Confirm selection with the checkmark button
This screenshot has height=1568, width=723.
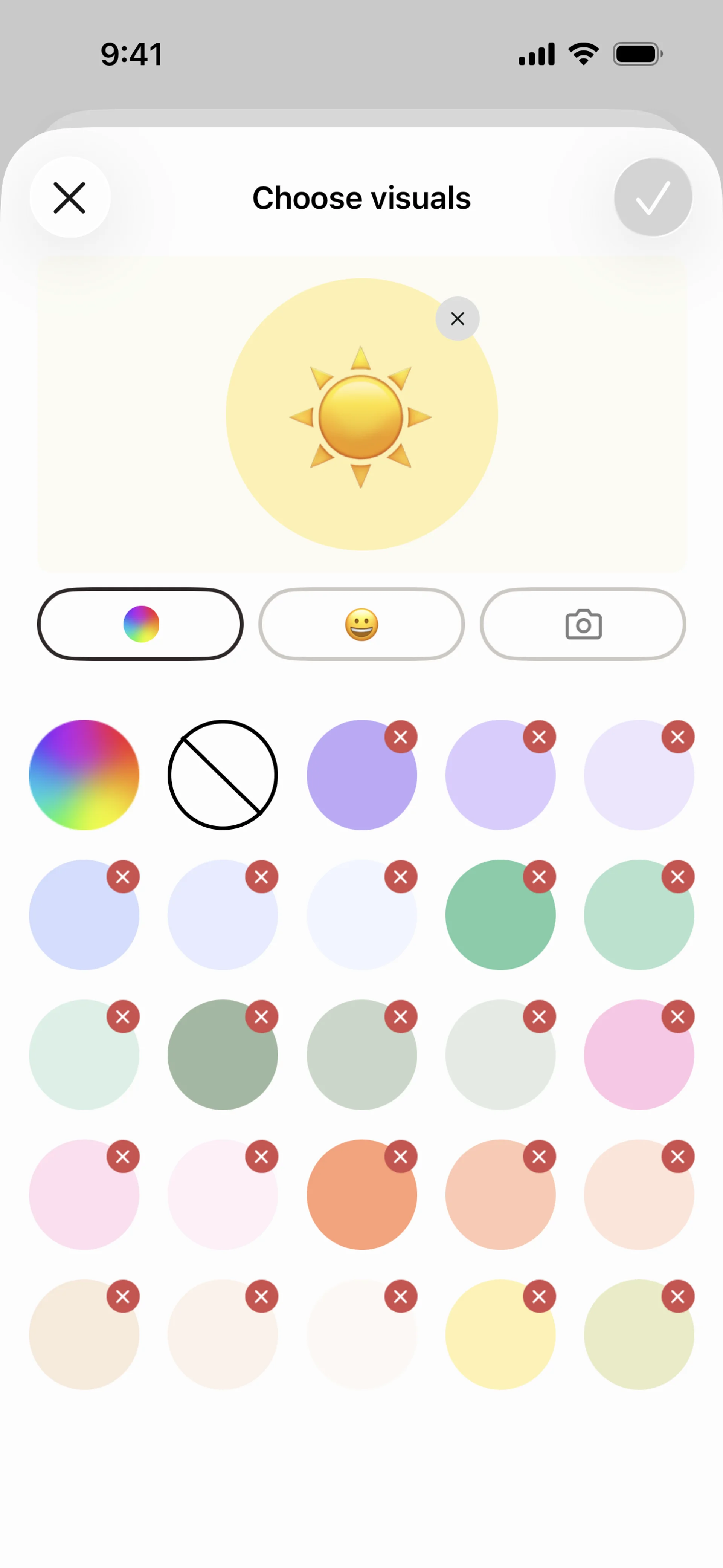coord(653,198)
